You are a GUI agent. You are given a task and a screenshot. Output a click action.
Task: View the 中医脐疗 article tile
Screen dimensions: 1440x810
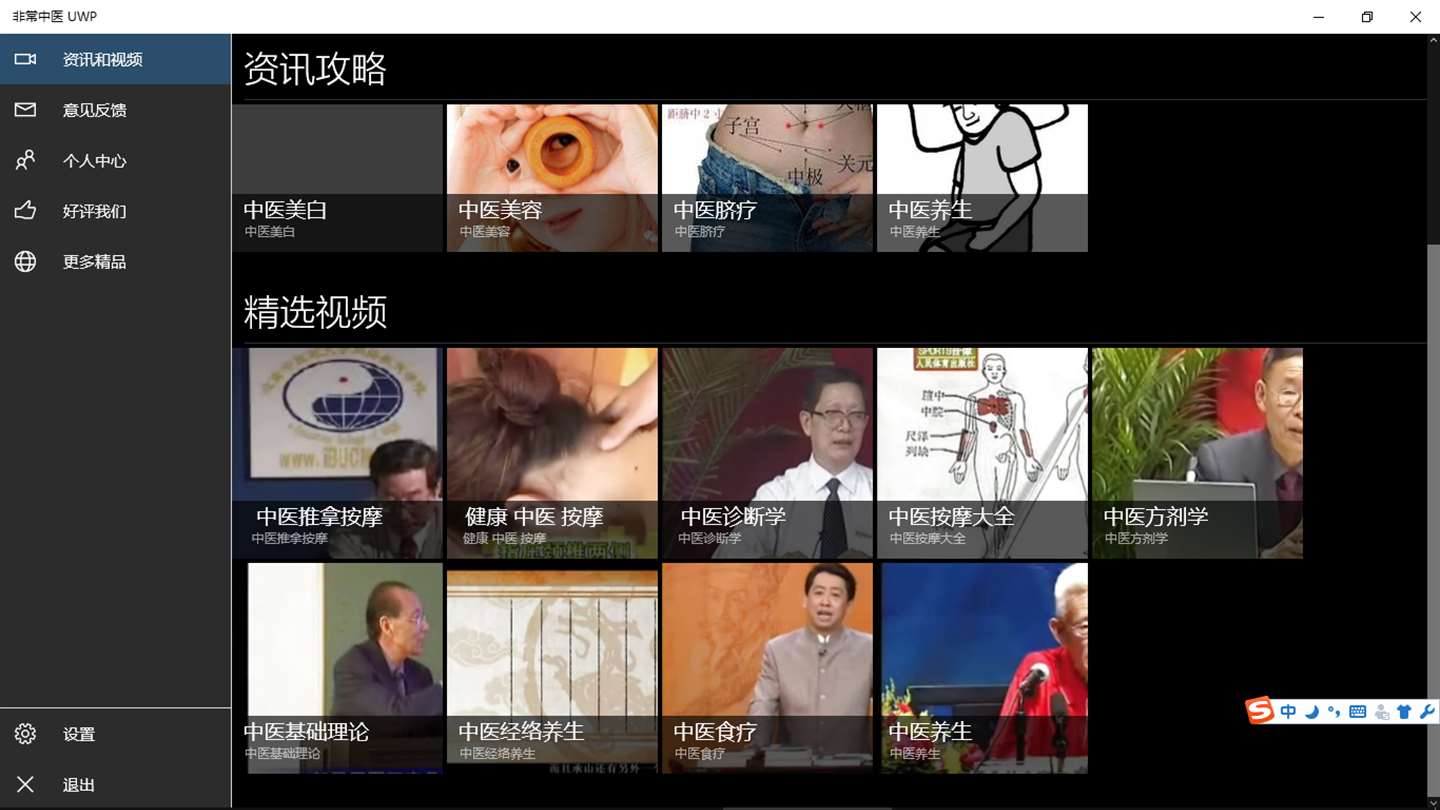[x=767, y=178]
